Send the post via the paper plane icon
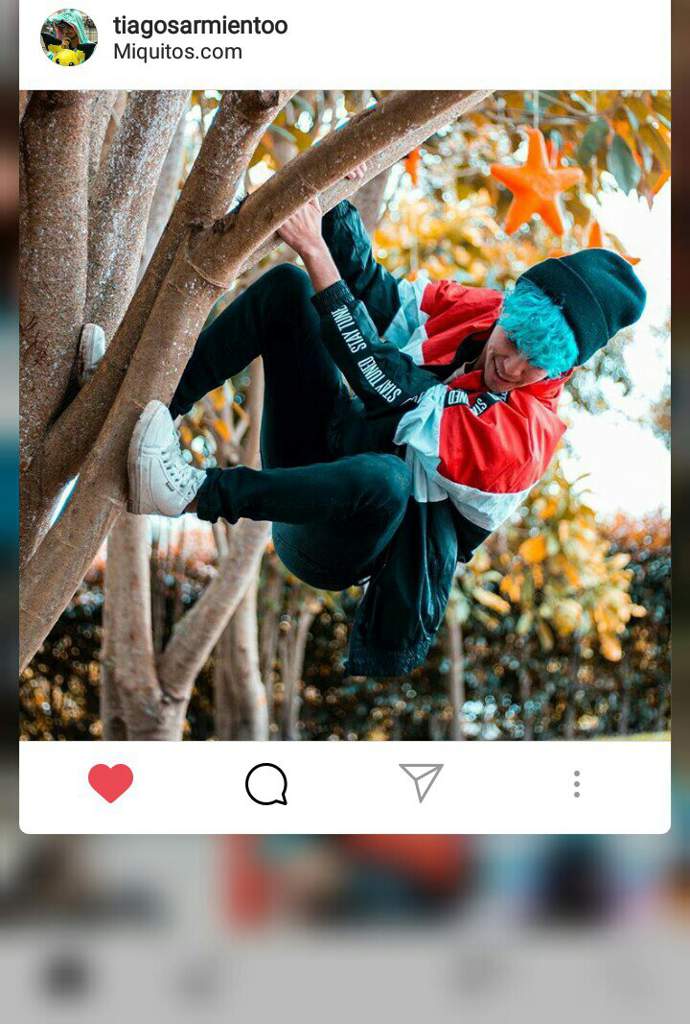This screenshot has width=690, height=1024. pyautogui.click(x=421, y=782)
